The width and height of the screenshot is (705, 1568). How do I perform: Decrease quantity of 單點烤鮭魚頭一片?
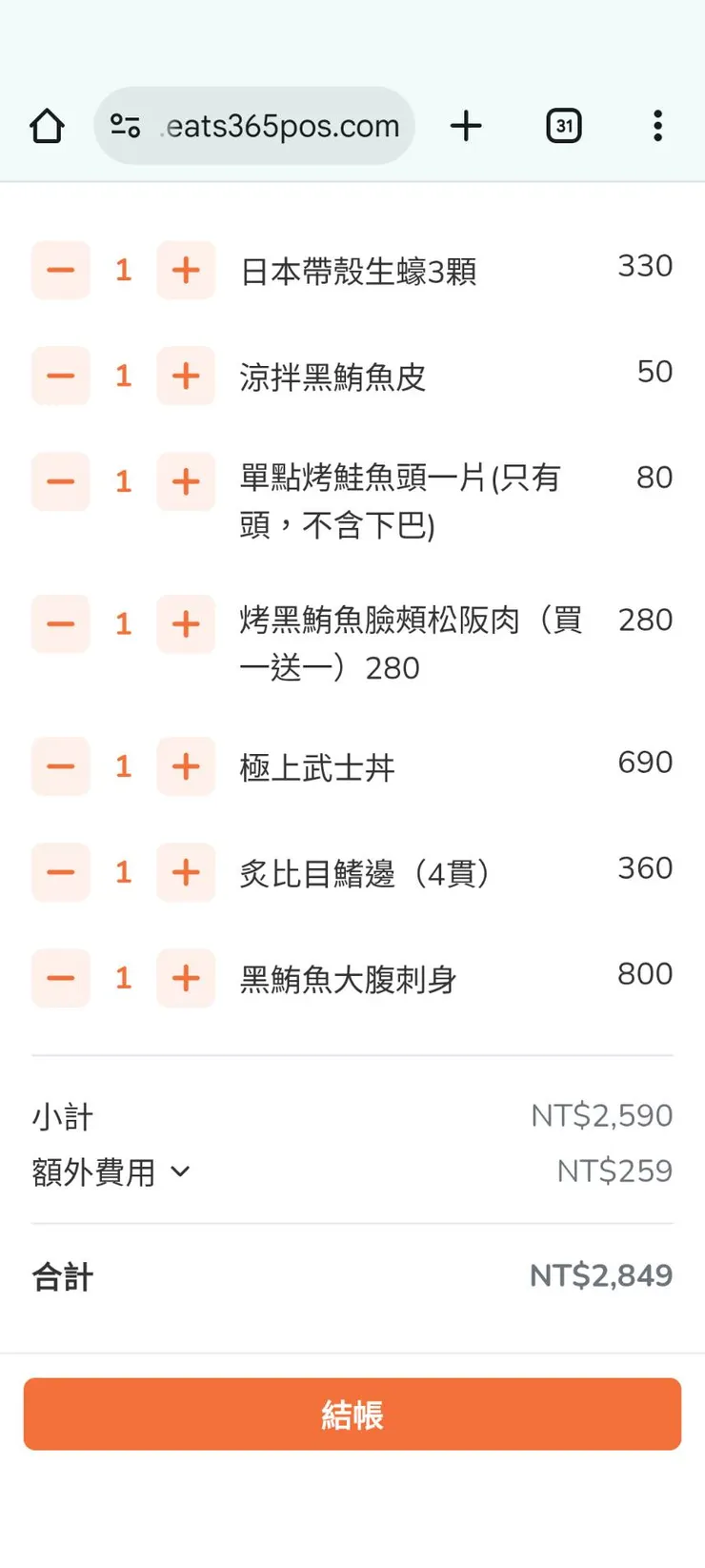[60, 481]
